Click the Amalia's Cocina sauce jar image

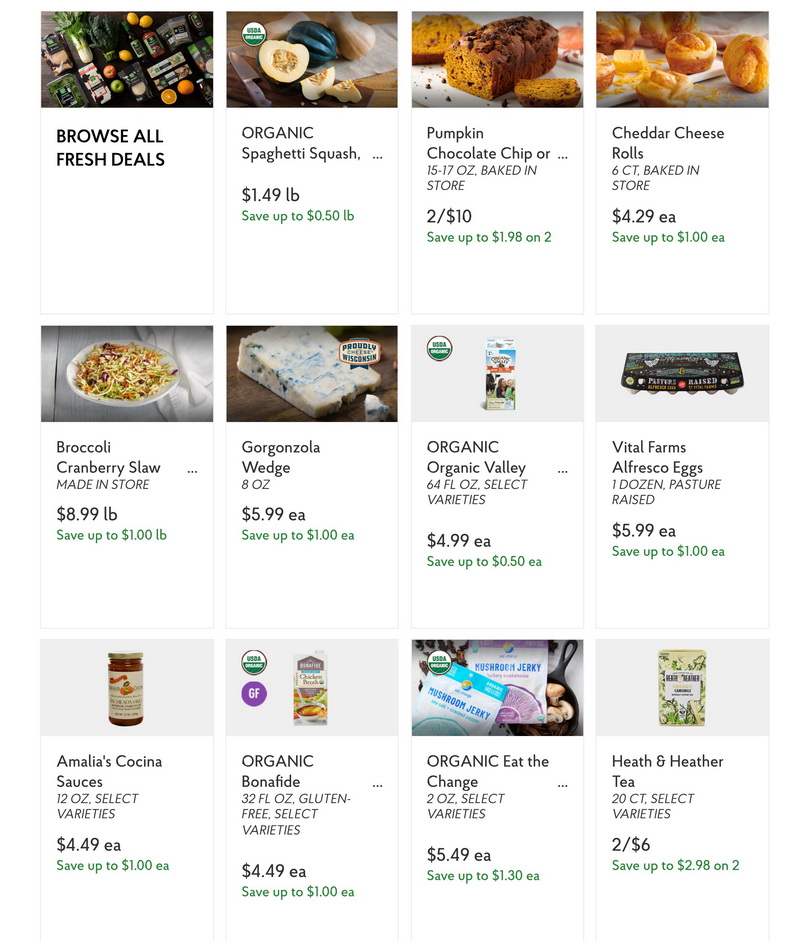click(126, 687)
